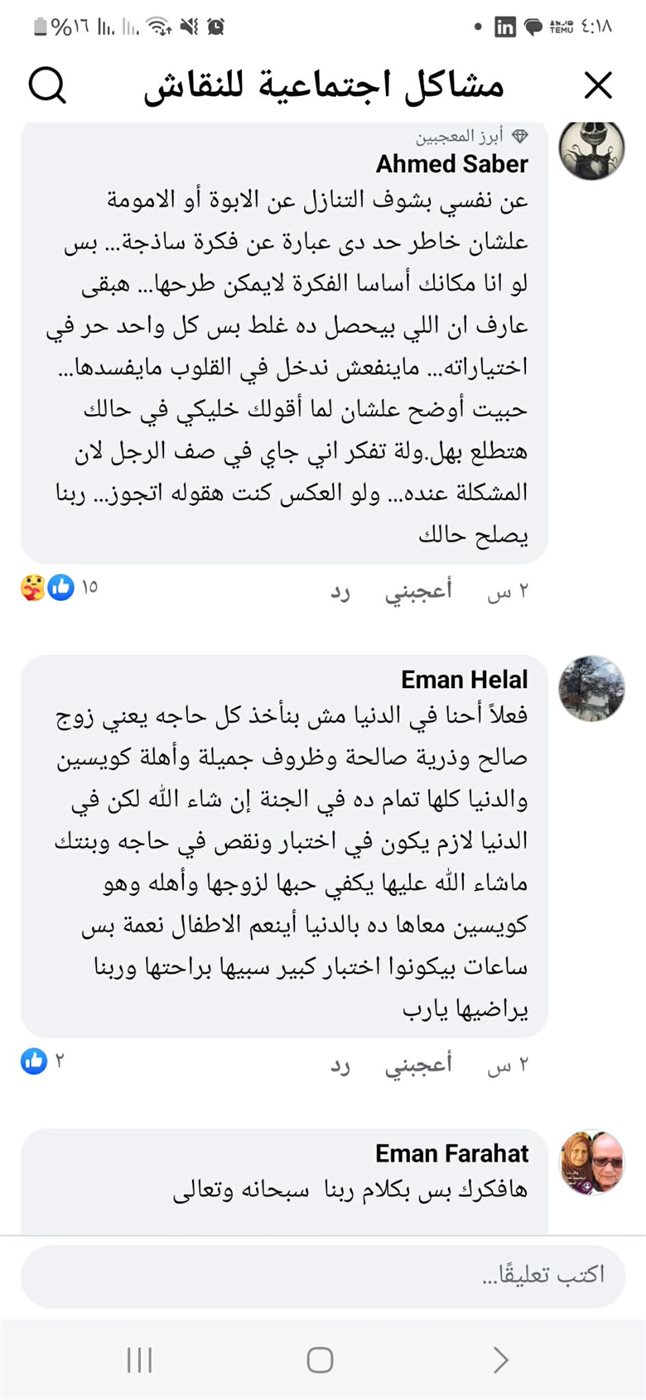Focus the write a comment field
This screenshot has height=1400, width=646.
322,1277
